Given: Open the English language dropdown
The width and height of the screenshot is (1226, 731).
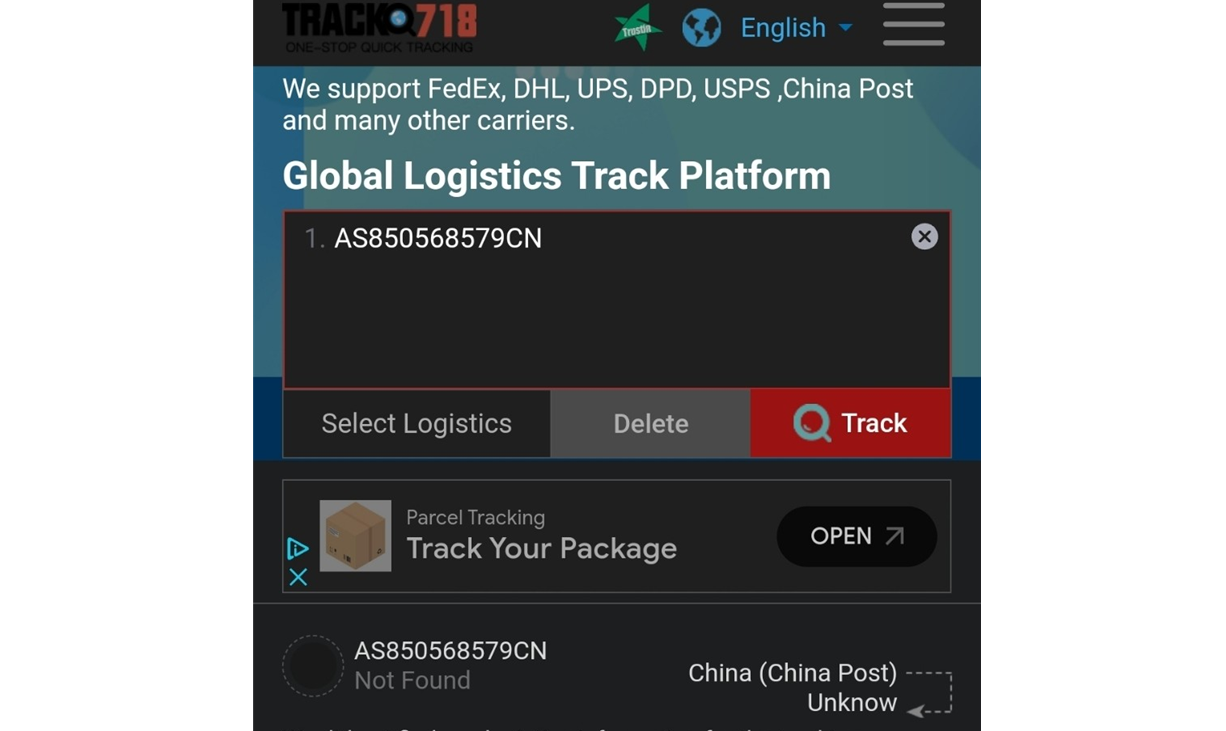Looking at the screenshot, I should [x=796, y=28].
